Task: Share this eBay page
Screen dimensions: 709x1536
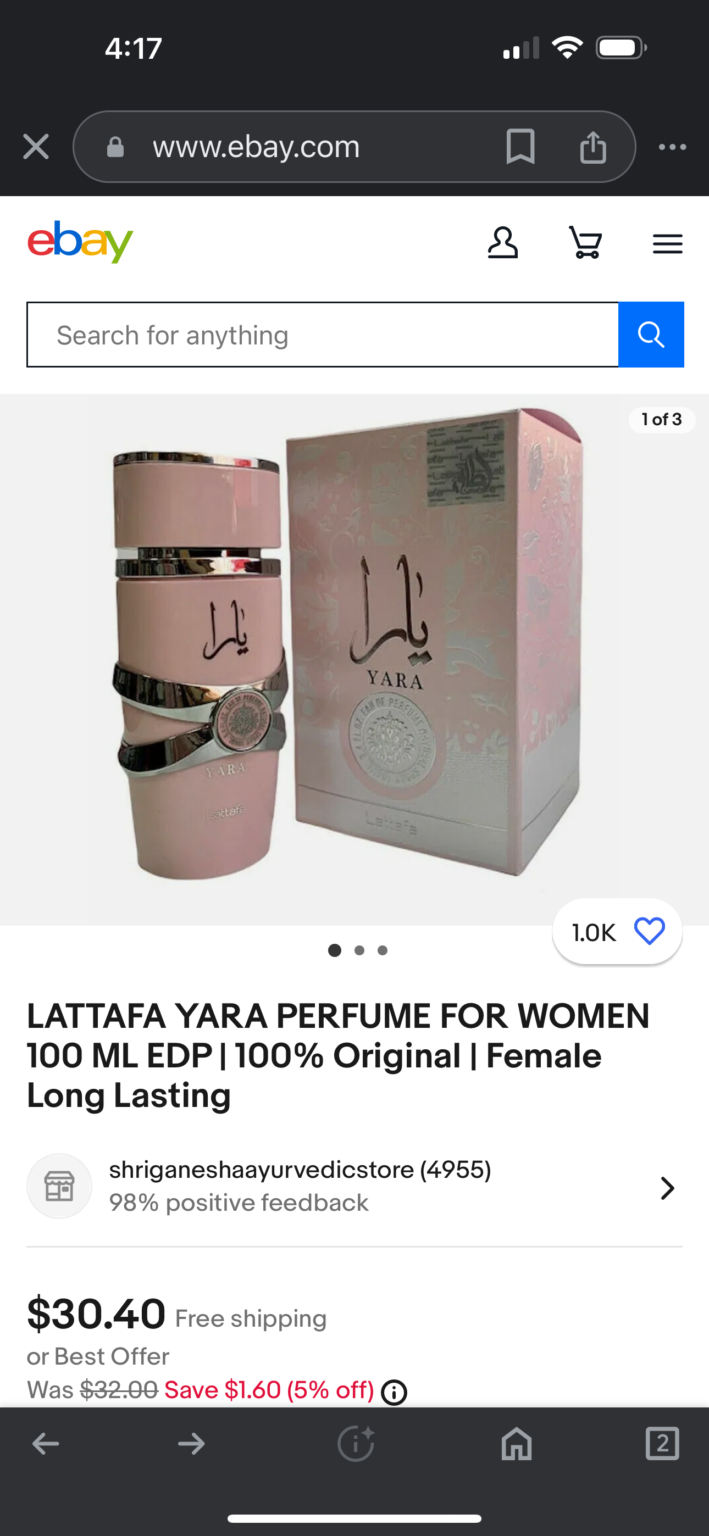Action: pyautogui.click(x=593, y=147)
